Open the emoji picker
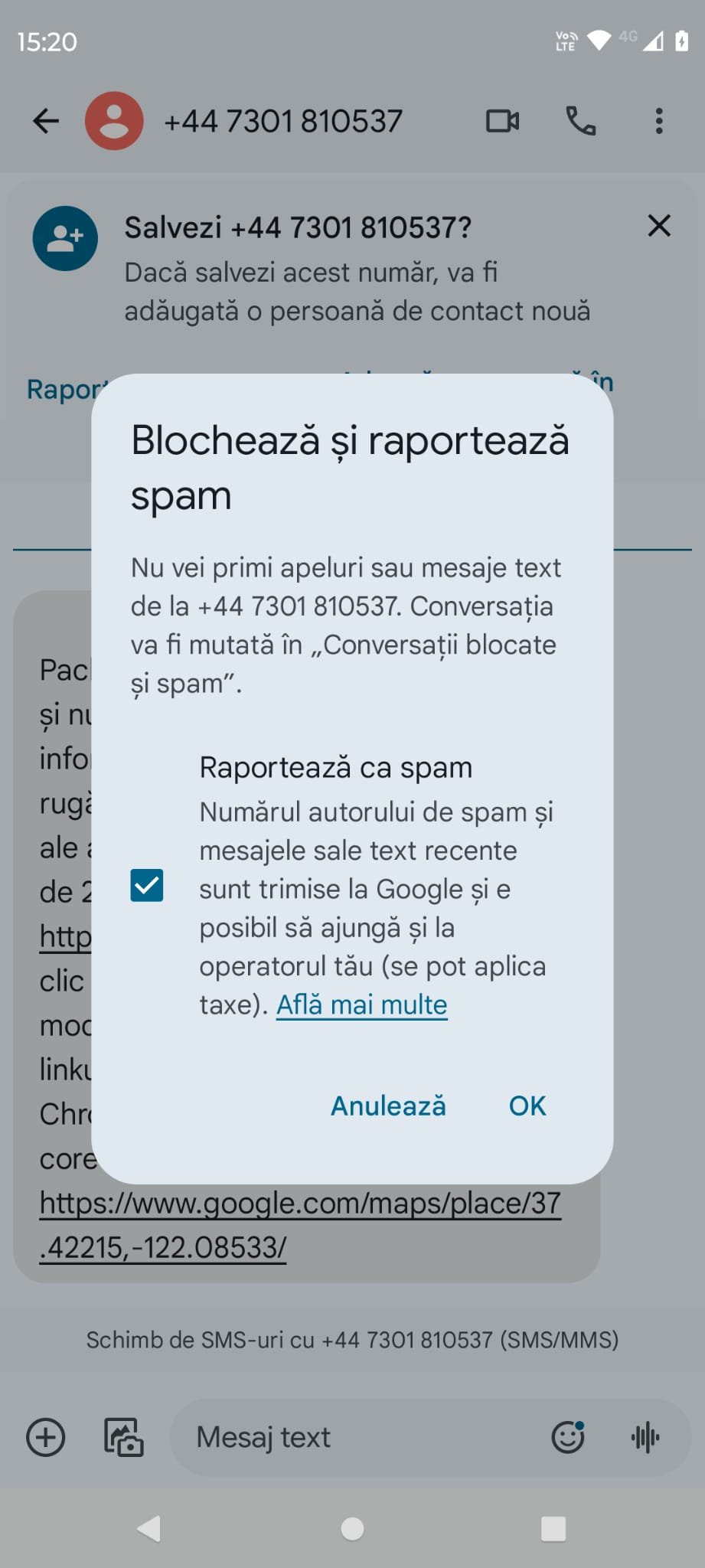Screen dimensions: 705x1568 point(568,1437)
